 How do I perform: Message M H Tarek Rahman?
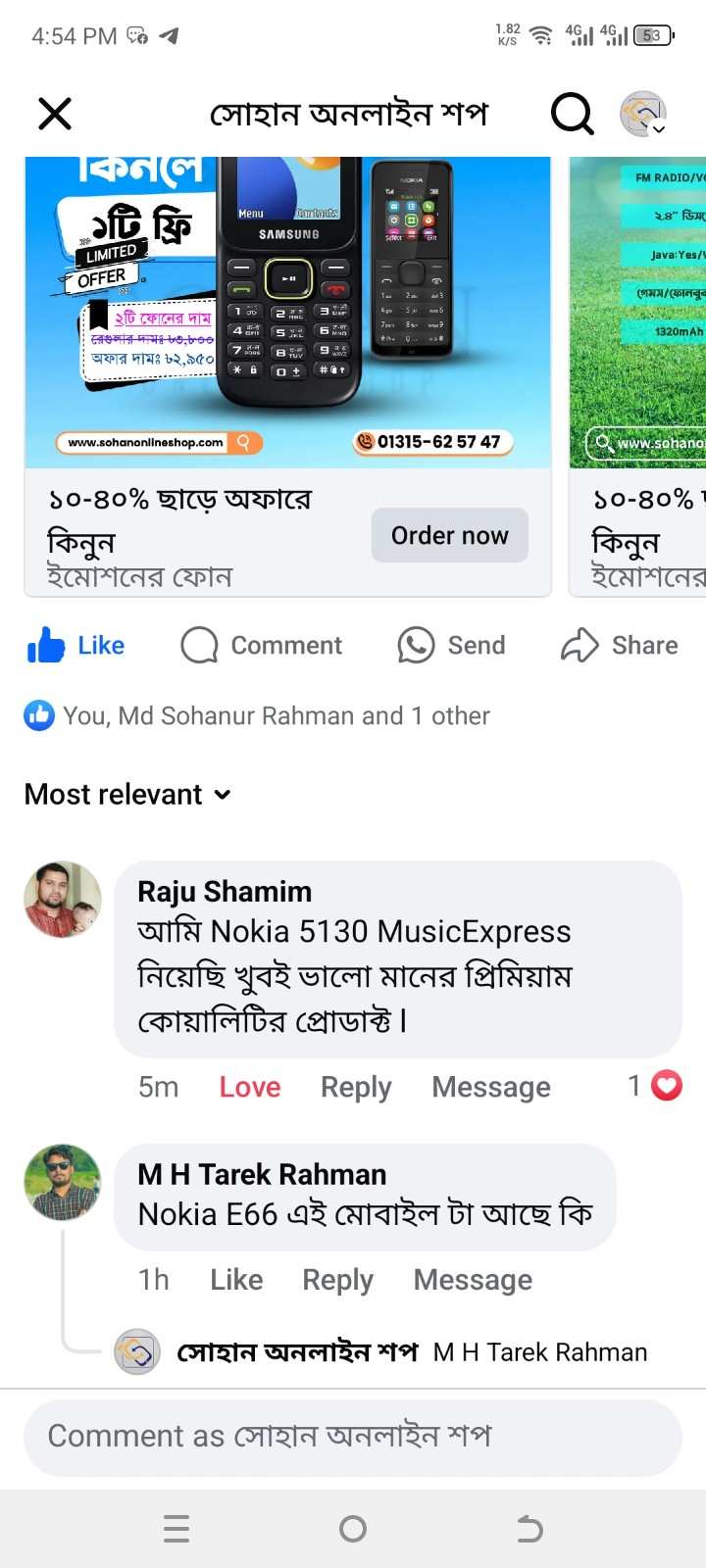tap(473, 1280)
